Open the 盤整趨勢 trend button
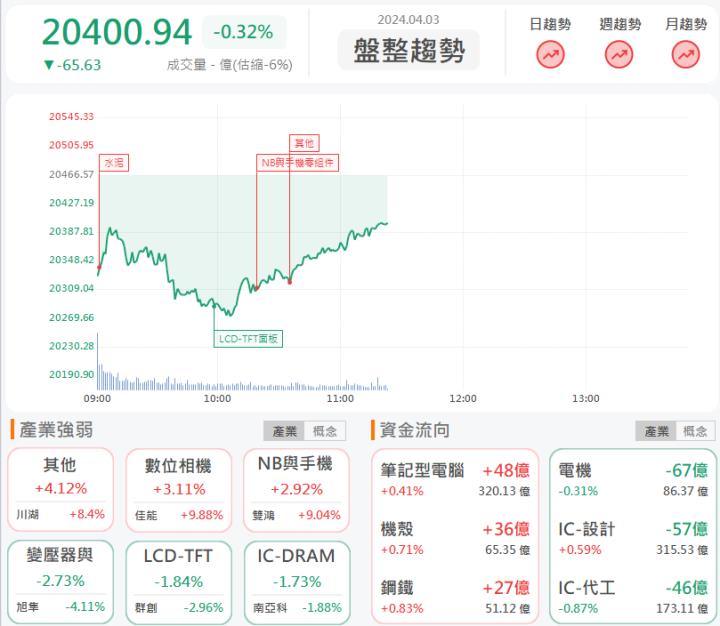Viewport: 720px width, 626px height. pyautogui.click(x=408, y=50)
